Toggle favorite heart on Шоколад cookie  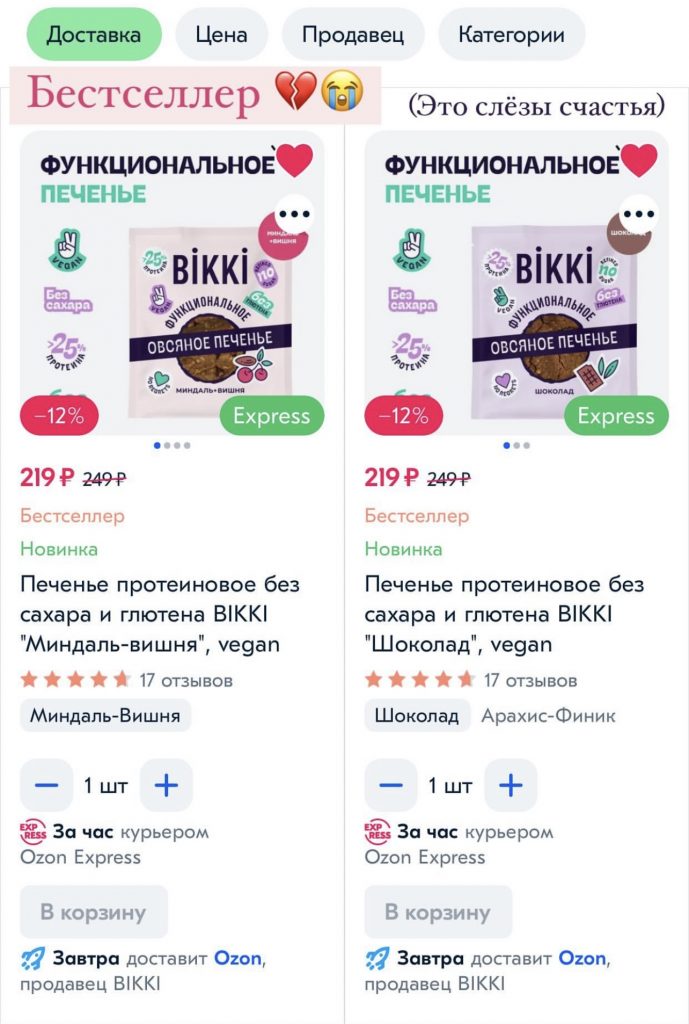pyautogui.click(x=639, y=161)
